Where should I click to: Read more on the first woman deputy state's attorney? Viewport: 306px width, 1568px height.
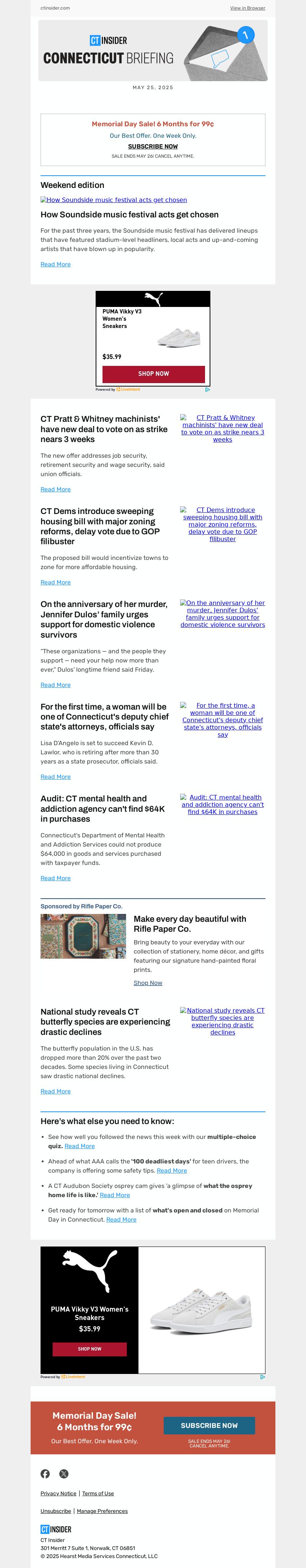55,777
